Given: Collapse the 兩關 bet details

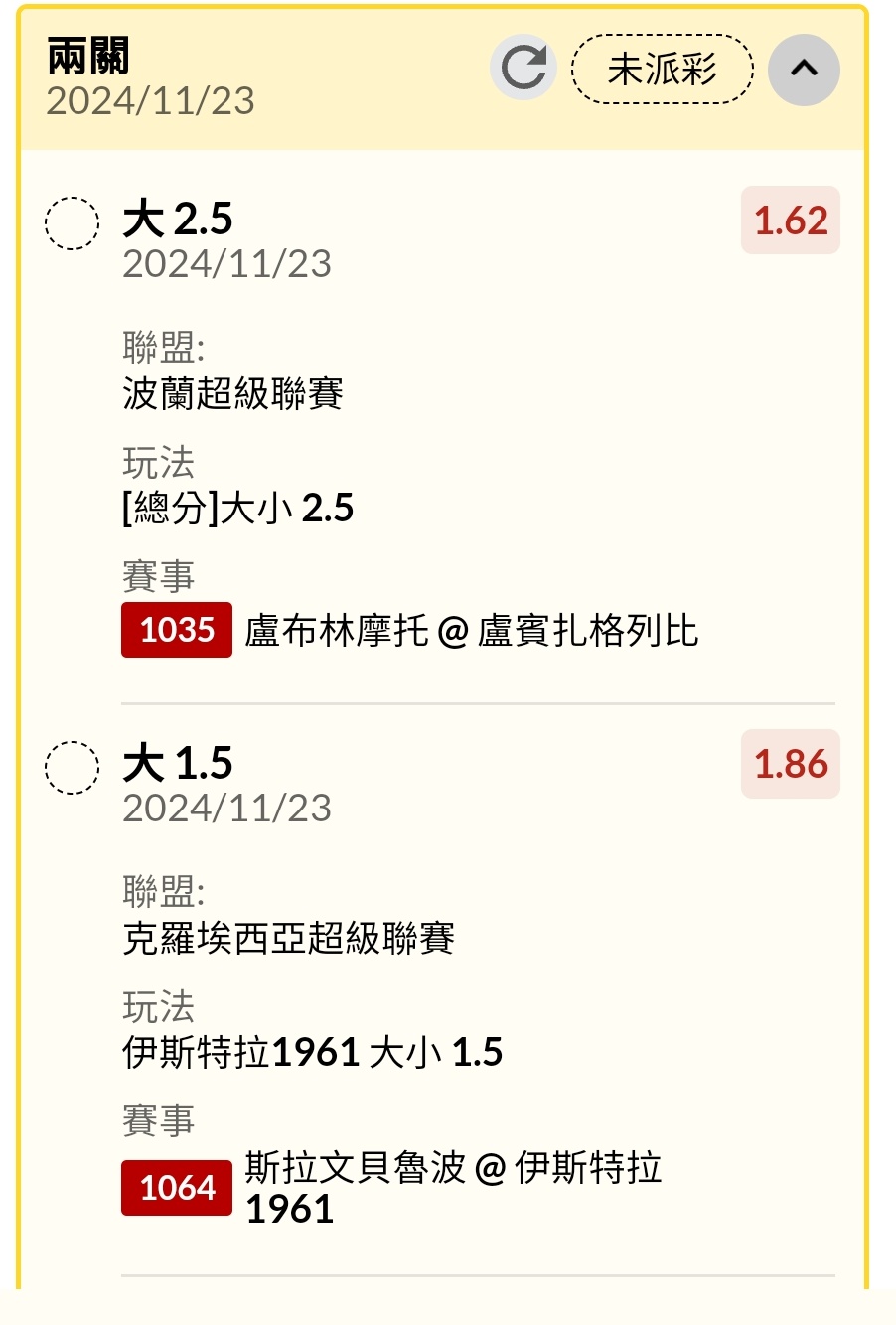Looking at the screenshot, I should (x=804, y=70).
